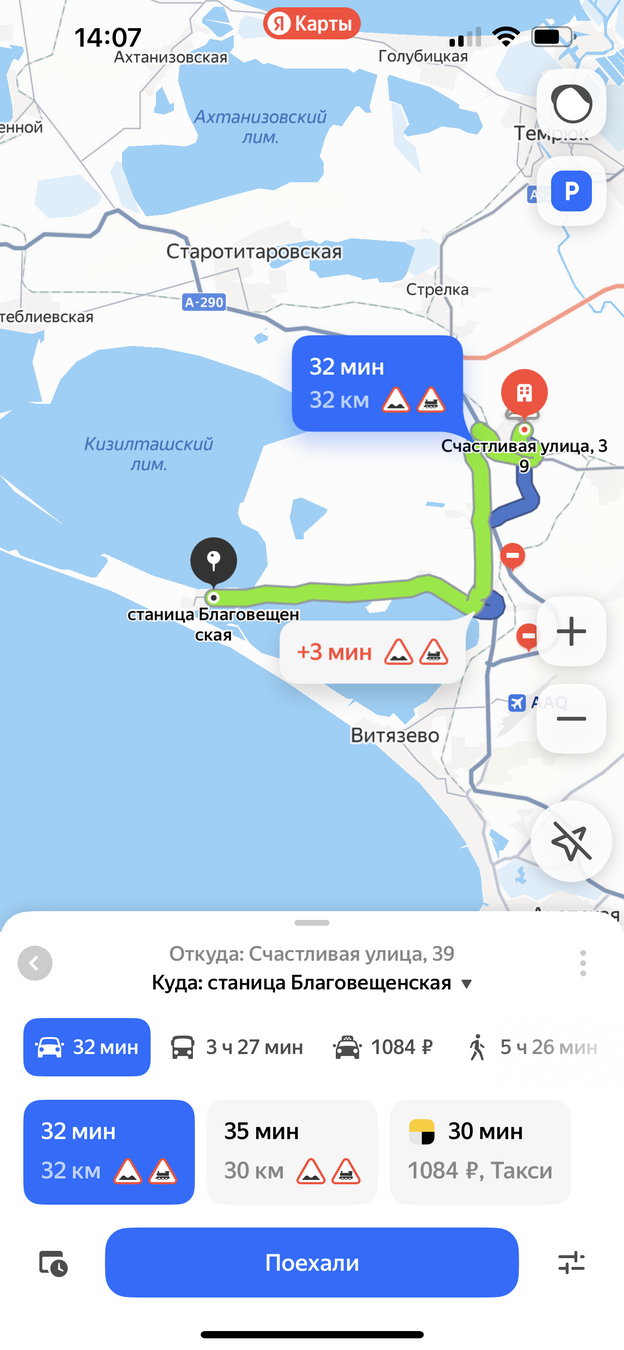Select the alternative +3 мин route bubble
The image size is (624, 1350).
pos(371,653)
